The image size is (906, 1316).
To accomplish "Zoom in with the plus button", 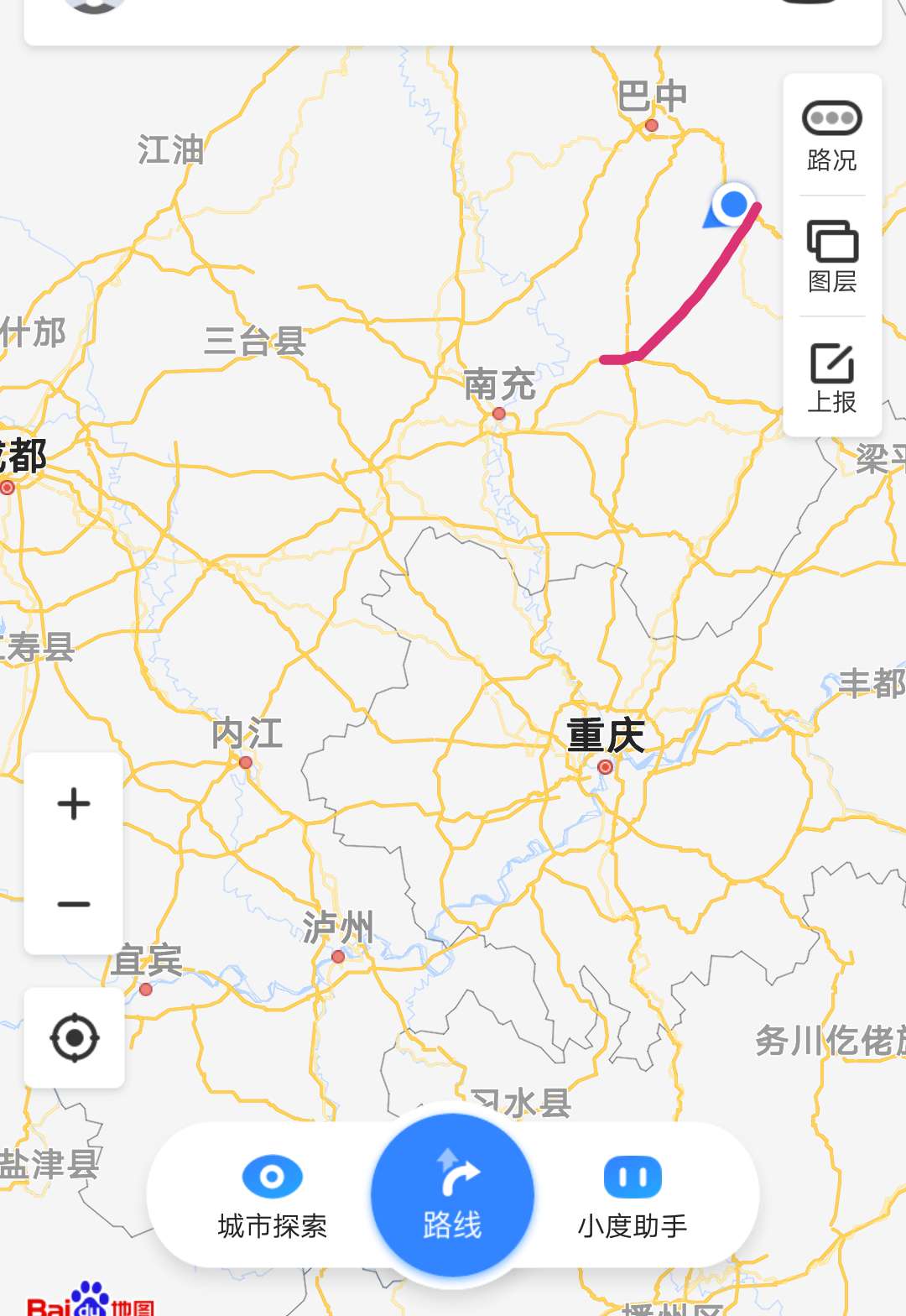I will tap(74, 803).
